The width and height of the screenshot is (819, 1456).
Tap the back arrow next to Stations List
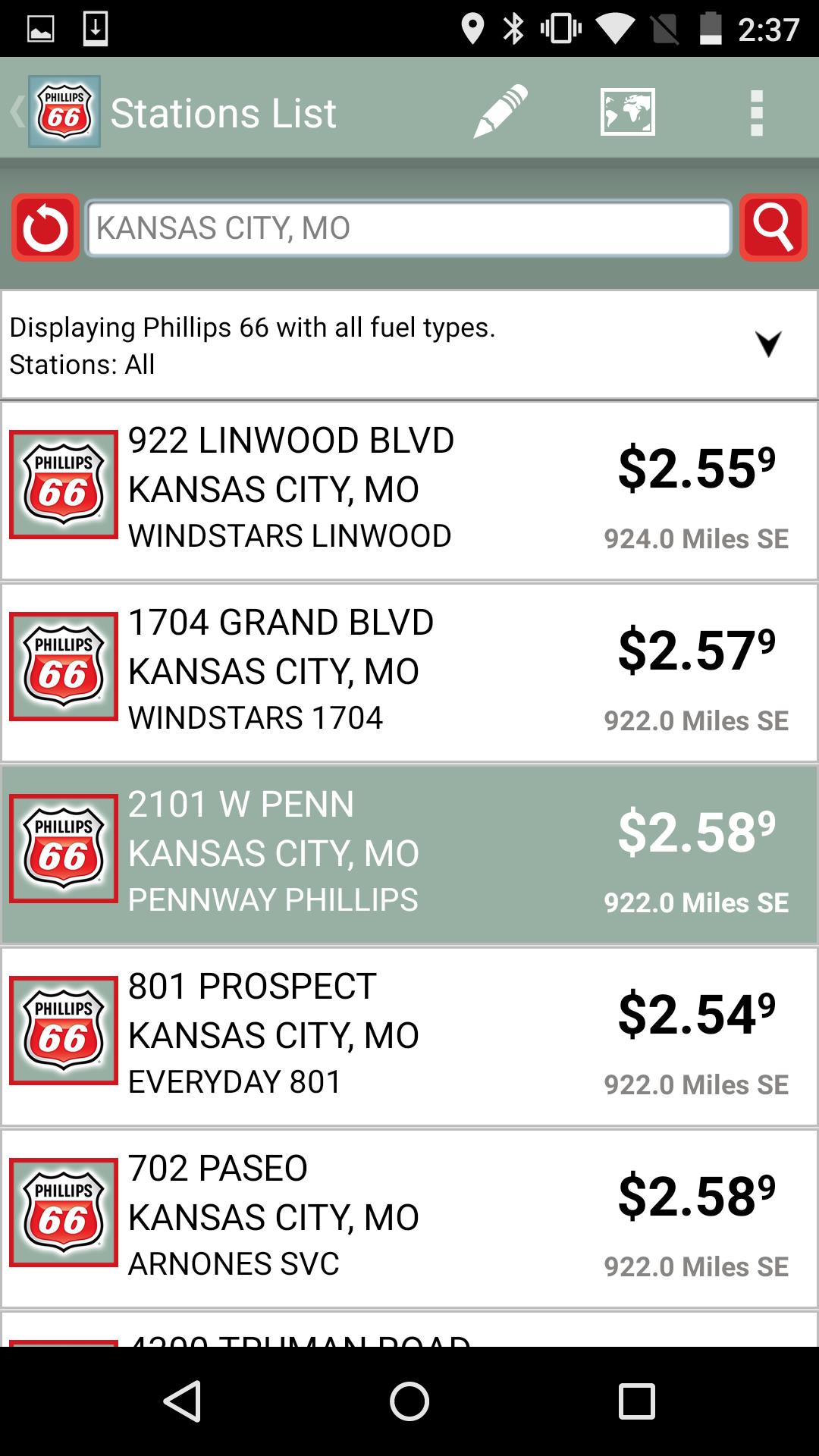(x=15, y=112)
